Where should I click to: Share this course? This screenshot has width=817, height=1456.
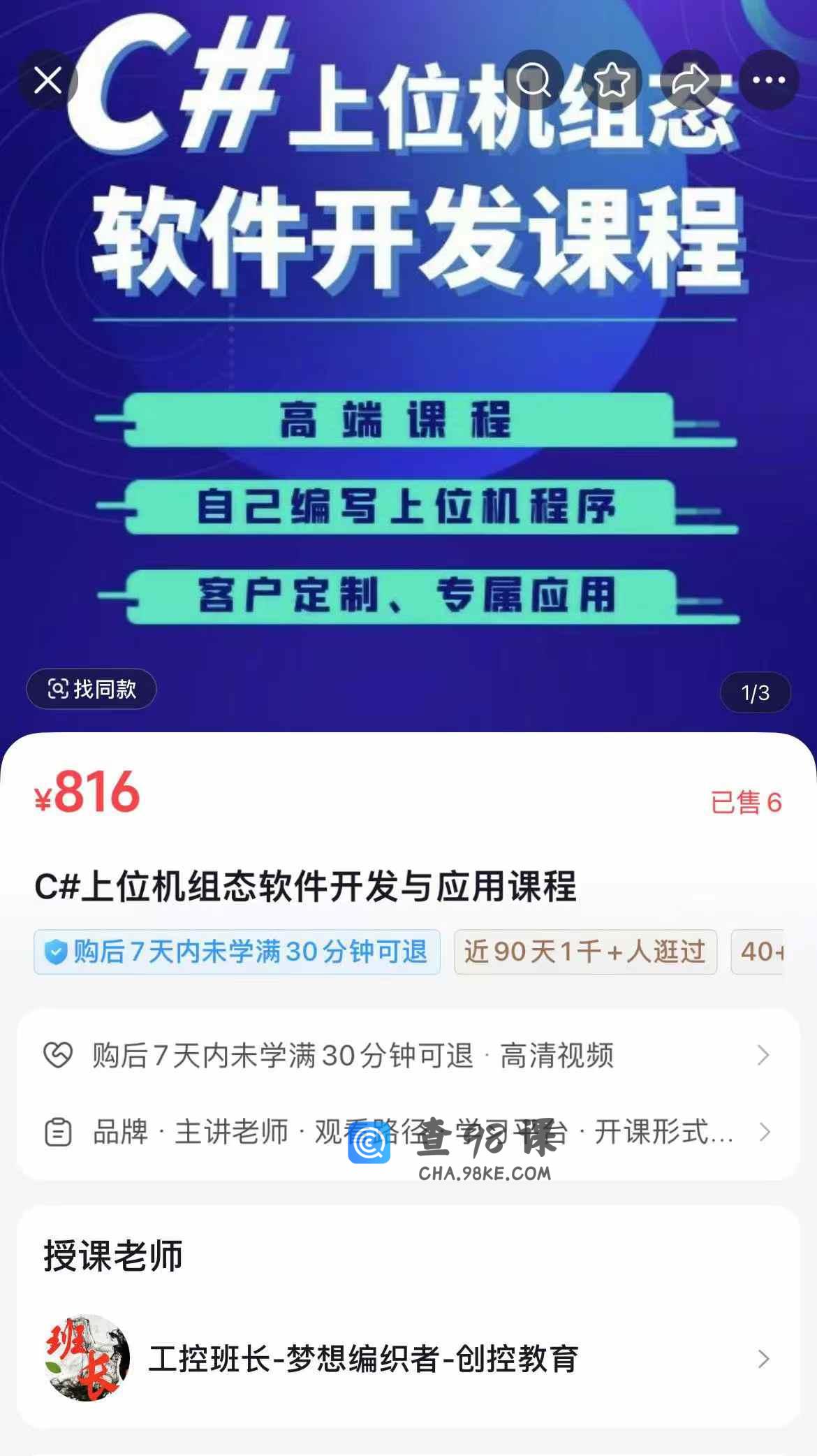point(690,80)
